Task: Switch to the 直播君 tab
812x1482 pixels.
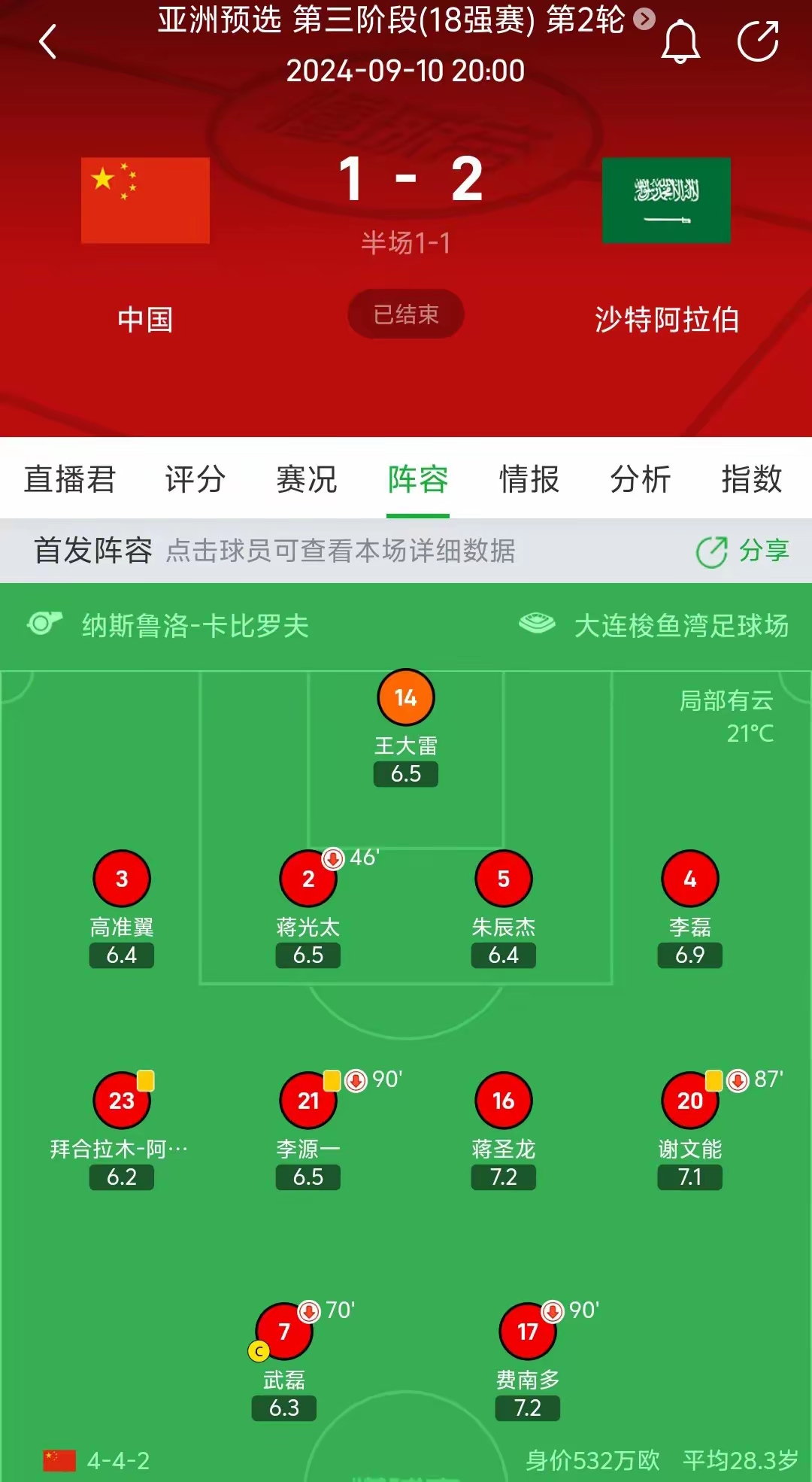Action: (69, 479)
